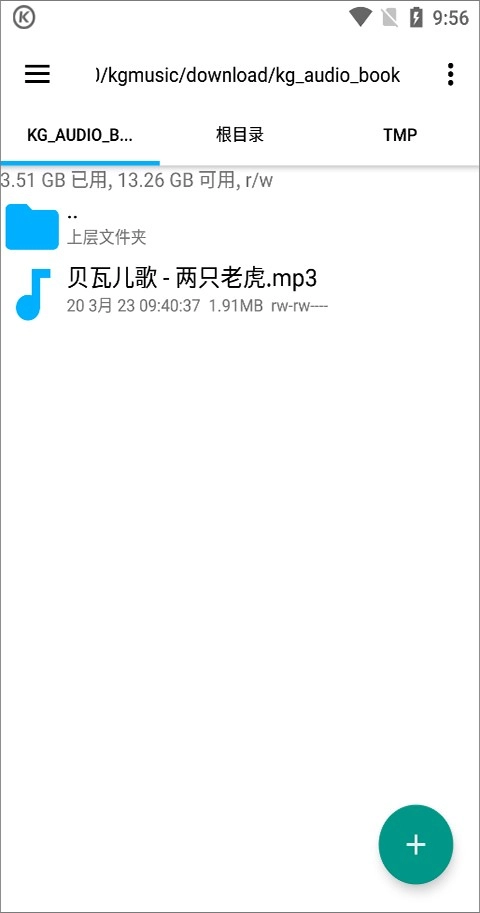This screenshot has height=913, width=480.
Task: Tap the green plus floating button
Action: tap(415, 844)
